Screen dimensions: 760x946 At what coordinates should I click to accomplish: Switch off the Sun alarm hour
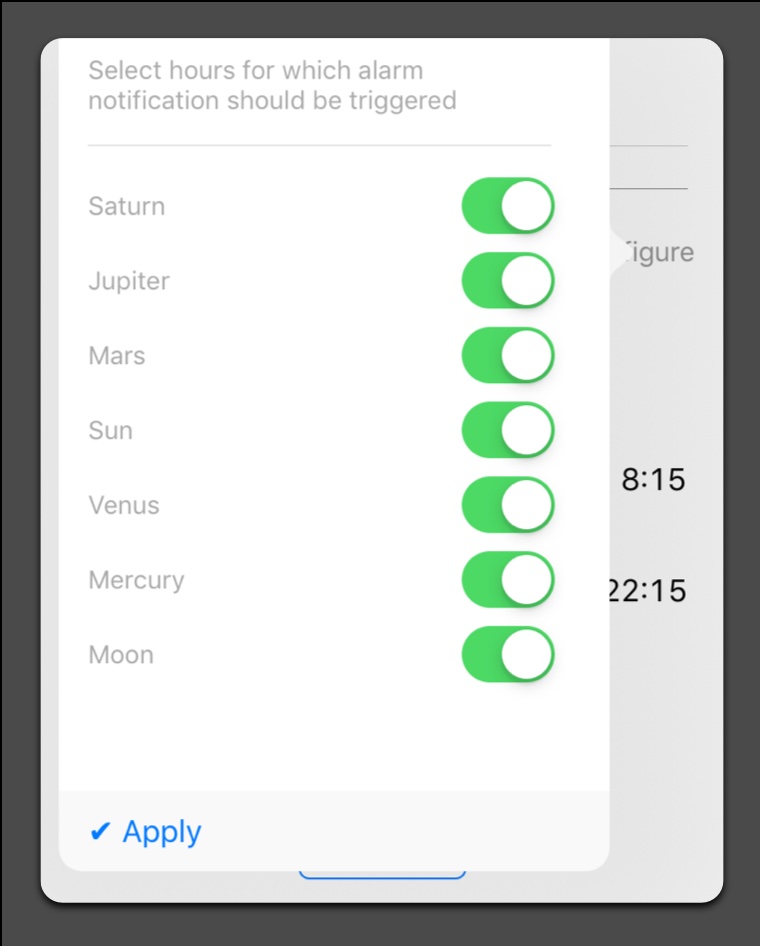point(507,430)
